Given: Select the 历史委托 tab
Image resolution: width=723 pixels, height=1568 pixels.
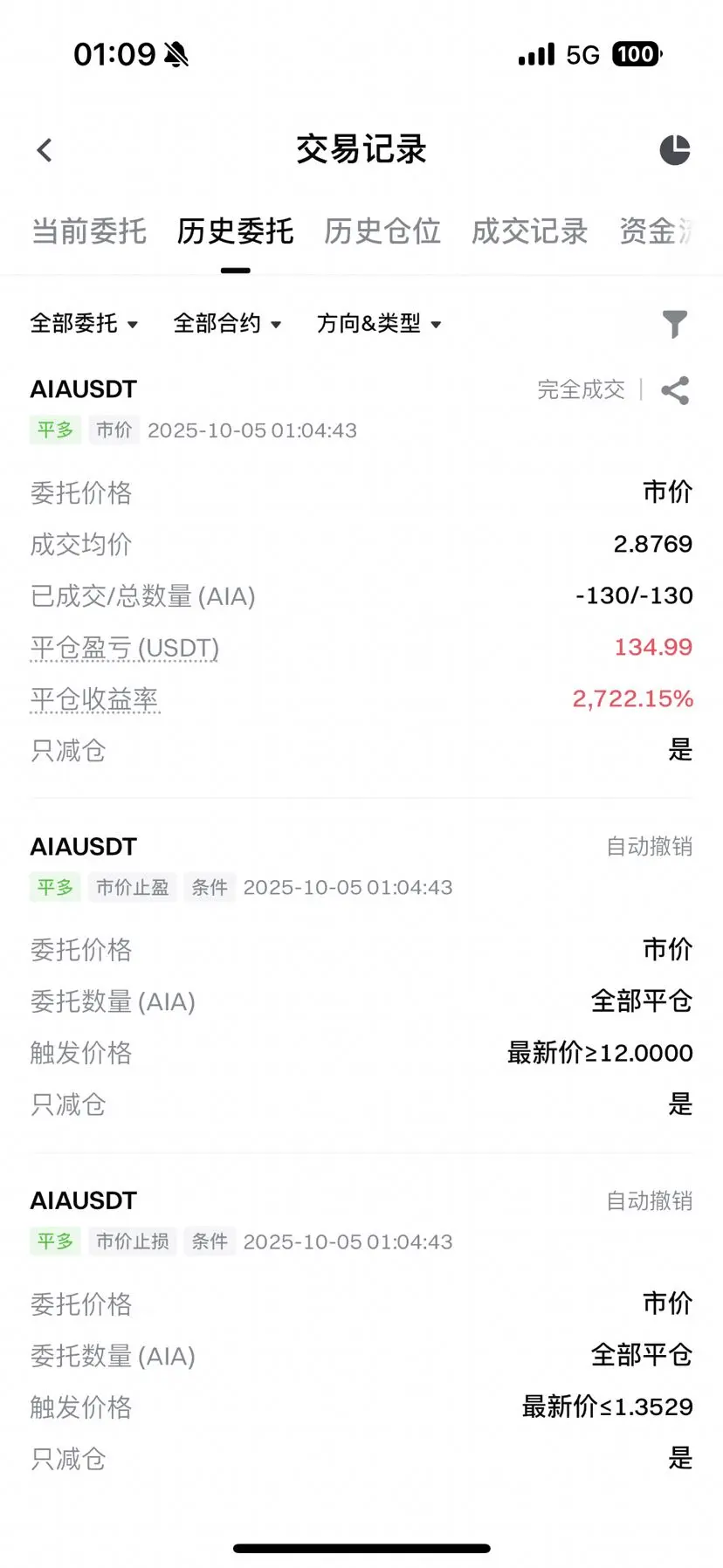Looking at the screenshot, I should [x=235, y=231].
